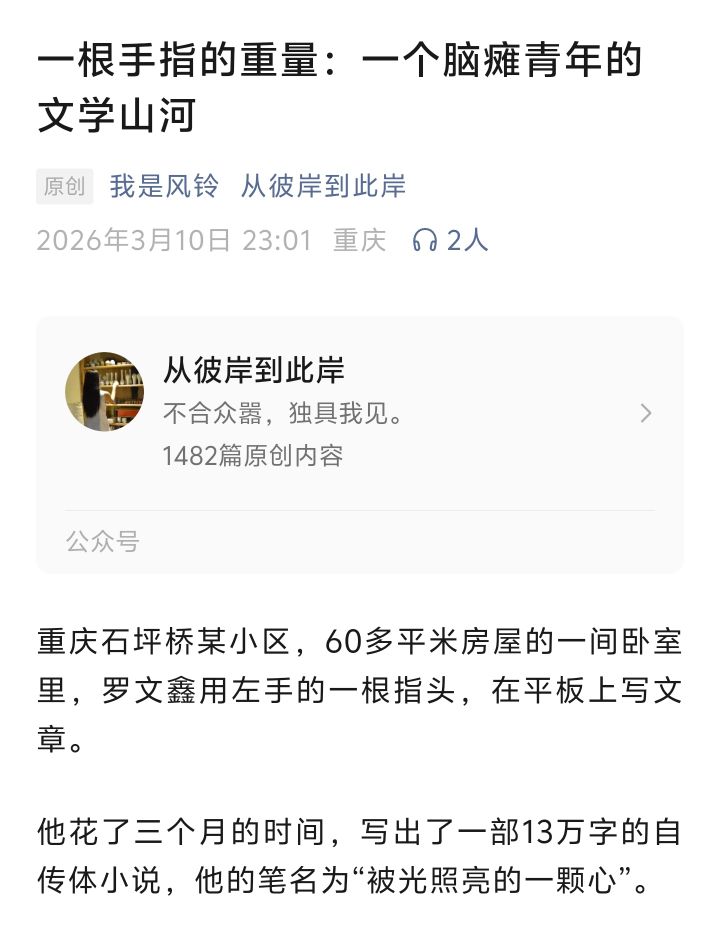Open the account link 从彼岸到此岸 under the title
The height and width of the screenshot is (937, 716).
[x=323, y=186]
